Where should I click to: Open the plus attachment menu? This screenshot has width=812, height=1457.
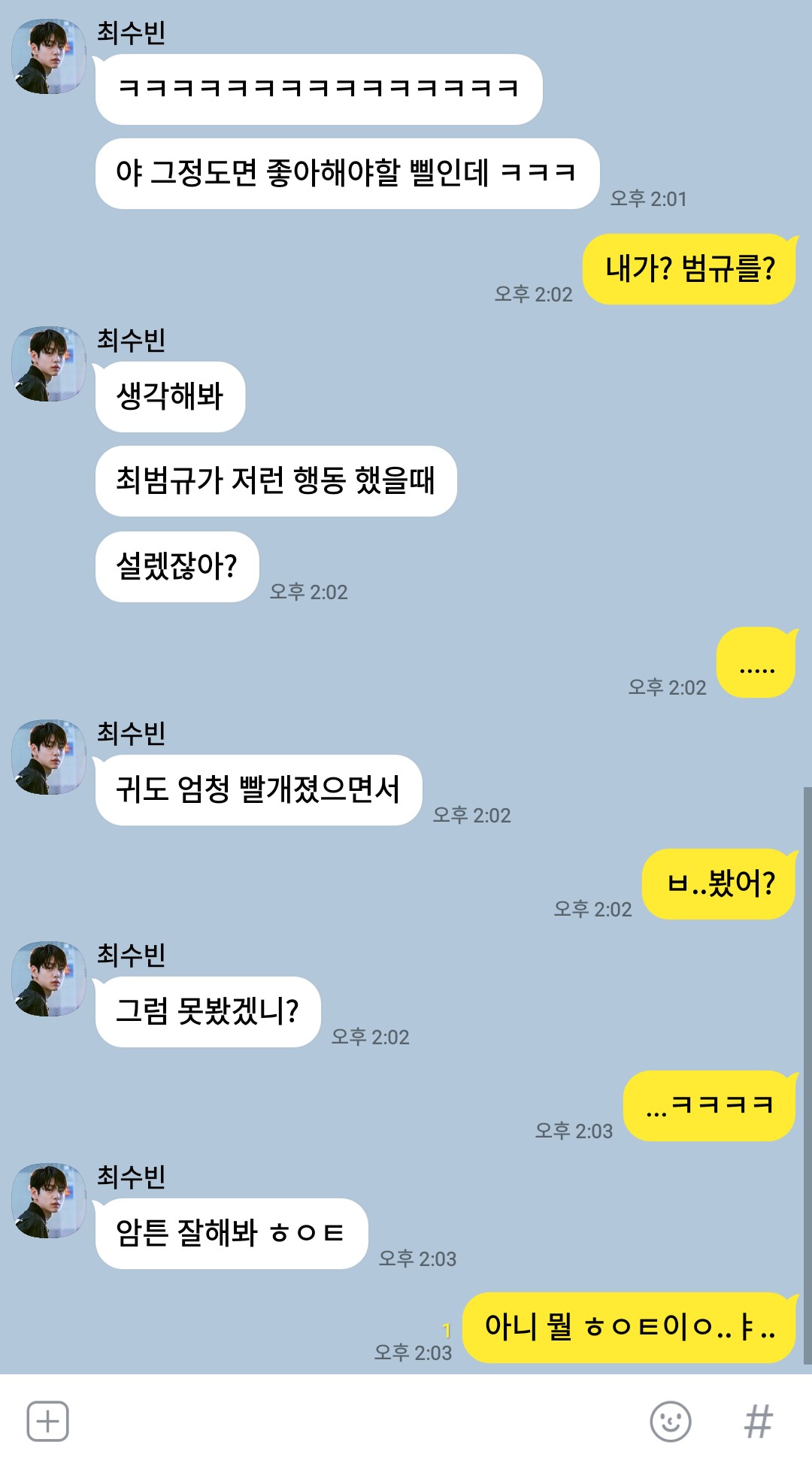click(48, 1421)
